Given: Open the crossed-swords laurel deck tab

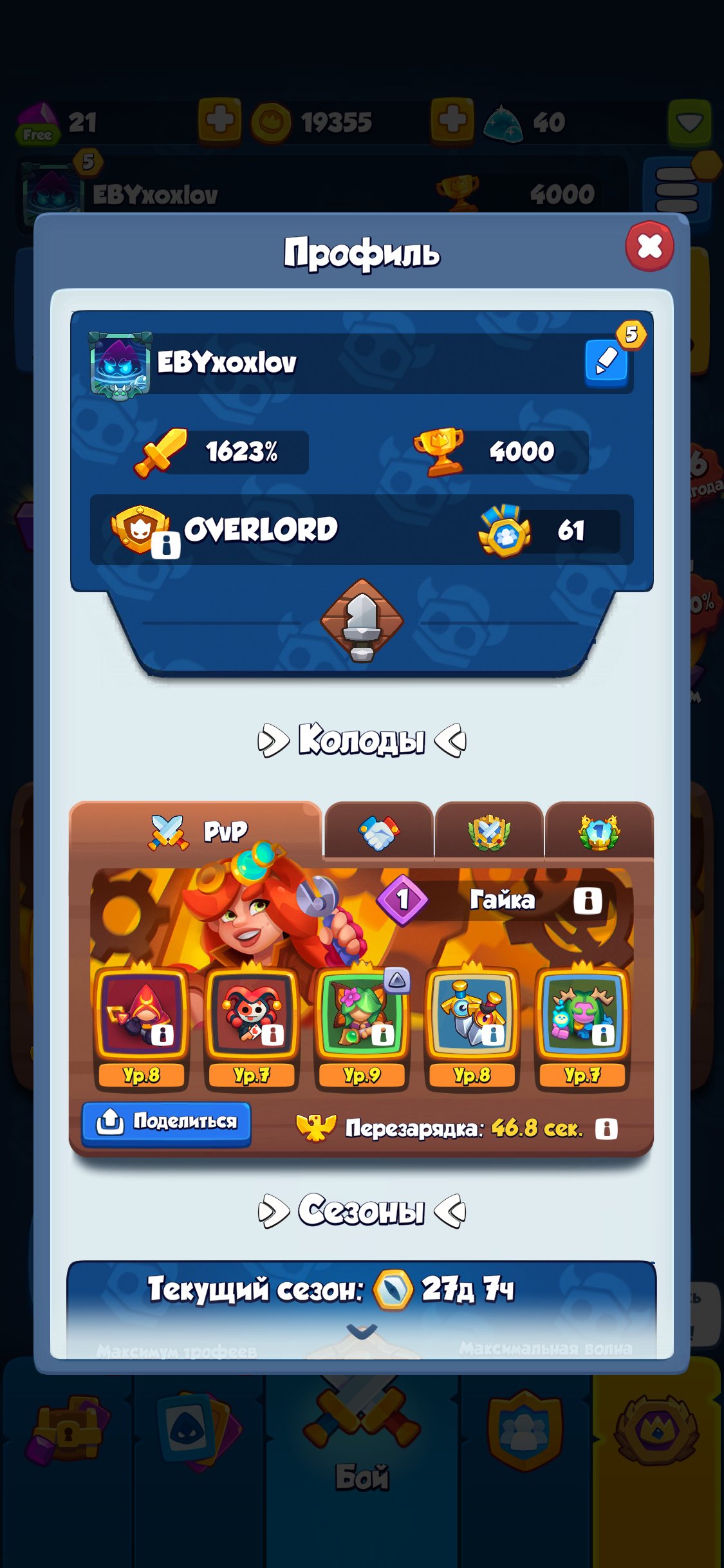Looking at the screenshot, I should click(x=489, y=832).
